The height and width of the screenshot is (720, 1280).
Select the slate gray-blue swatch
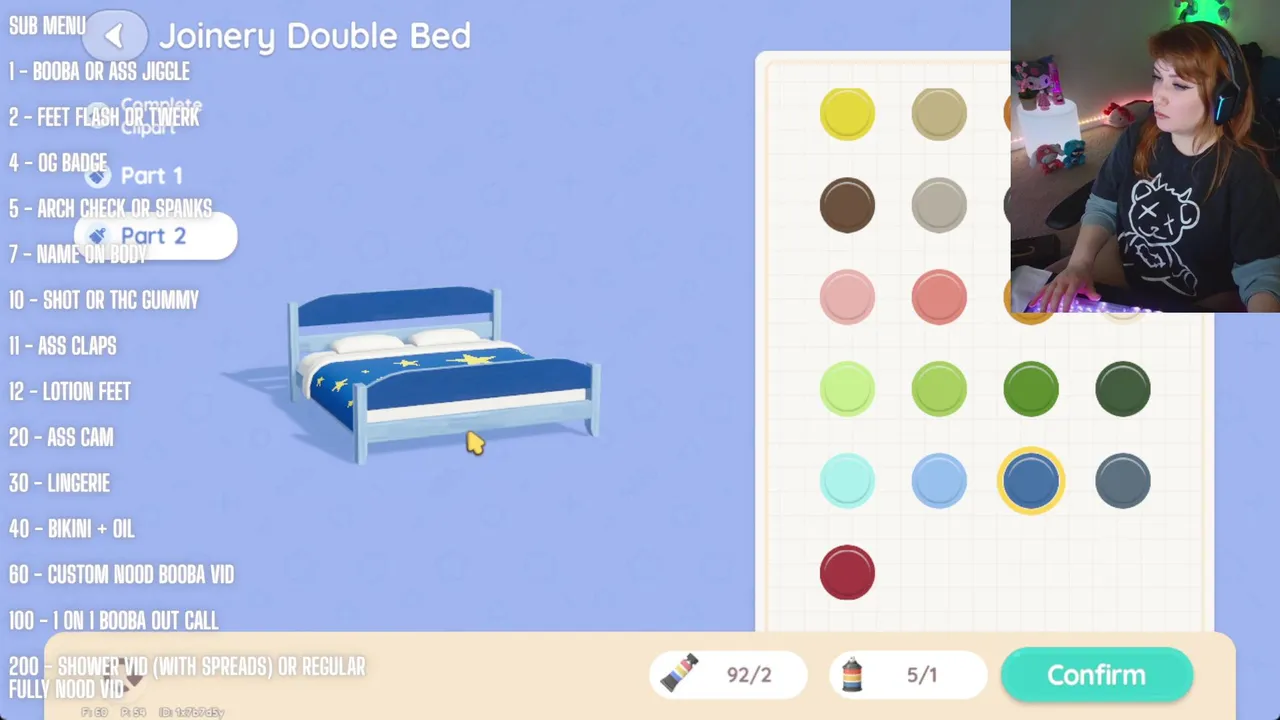[1123, 481]
